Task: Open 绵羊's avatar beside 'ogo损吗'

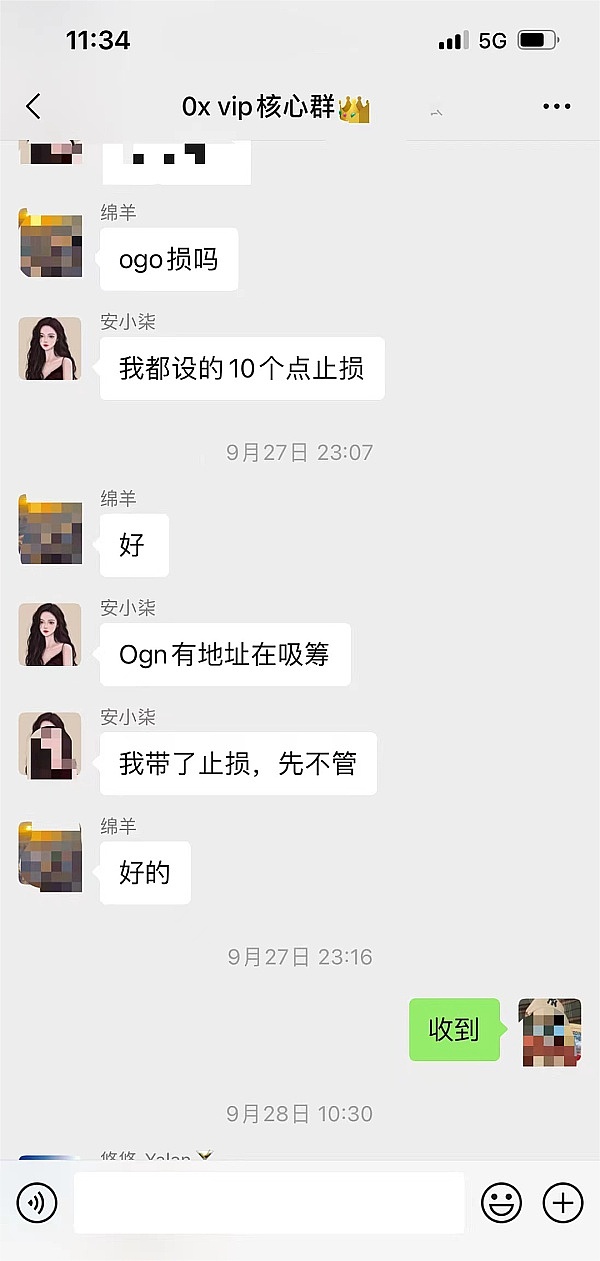Action: pyautogui.click(x=50, y=242)
